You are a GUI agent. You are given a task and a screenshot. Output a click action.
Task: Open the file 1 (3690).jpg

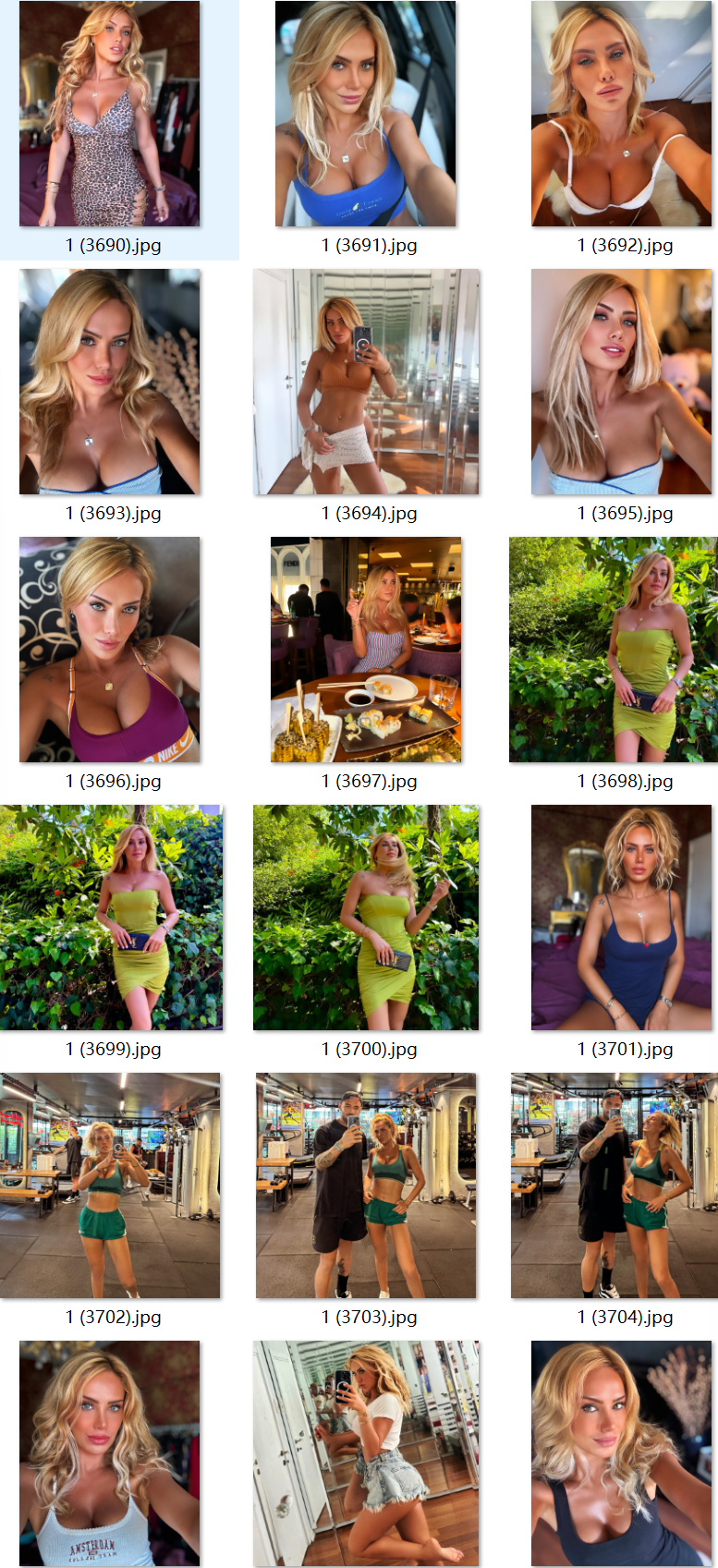pyautogui.click(x=109, y=114)
